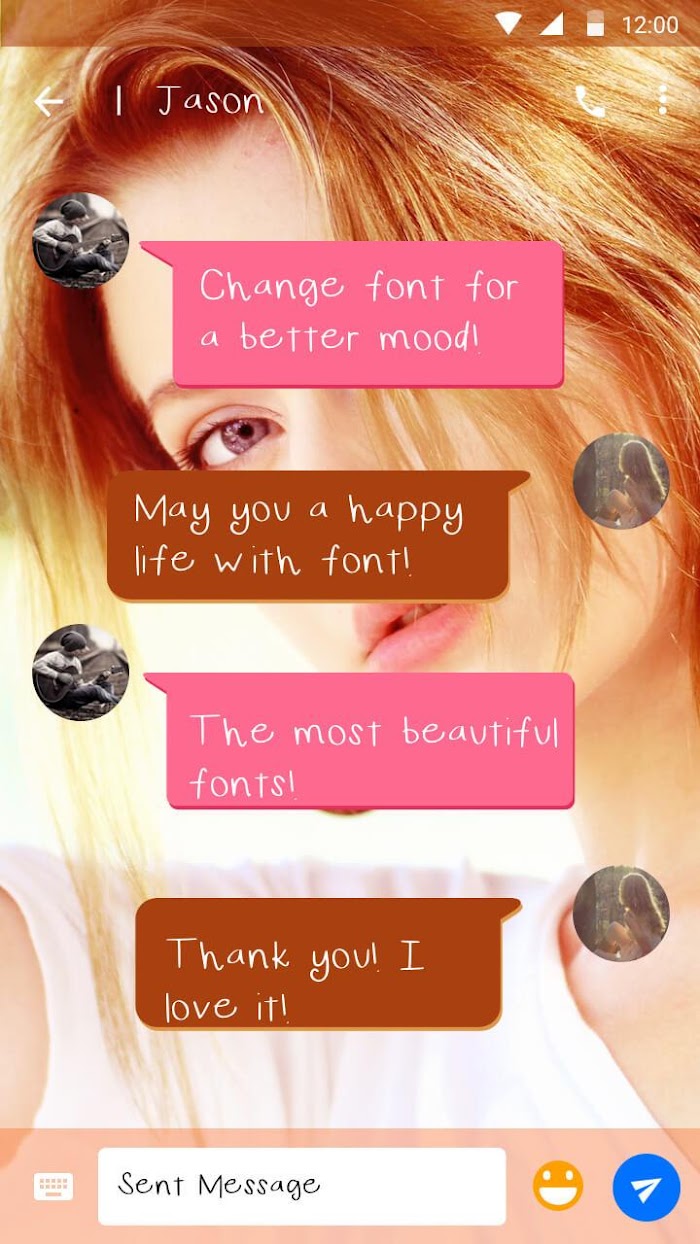700x1244 pixels.
Task: Go back from Jason's conversation
Action: coord(49,101)
